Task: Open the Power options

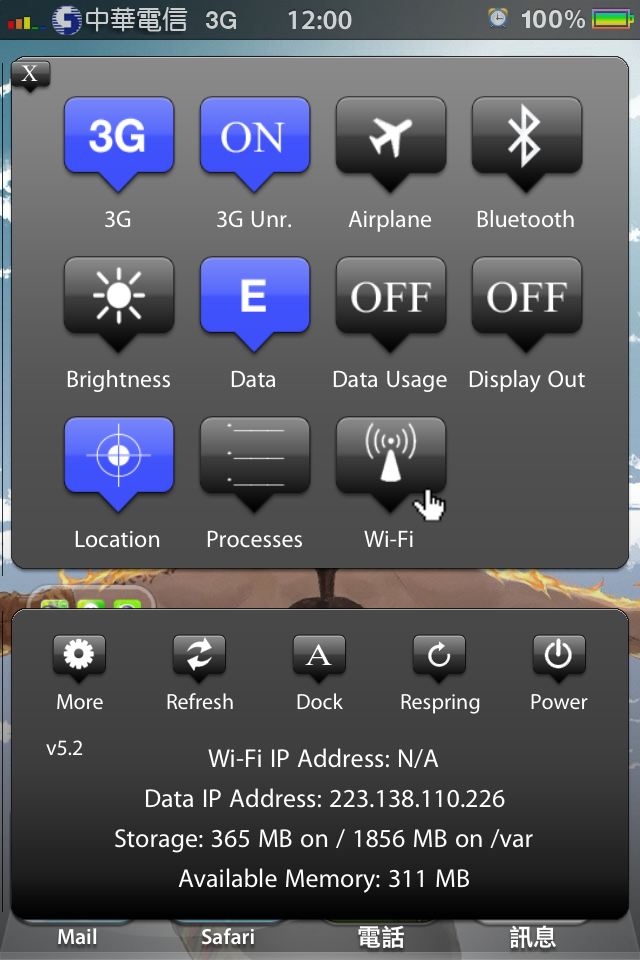Action: [x=558, y=658]
